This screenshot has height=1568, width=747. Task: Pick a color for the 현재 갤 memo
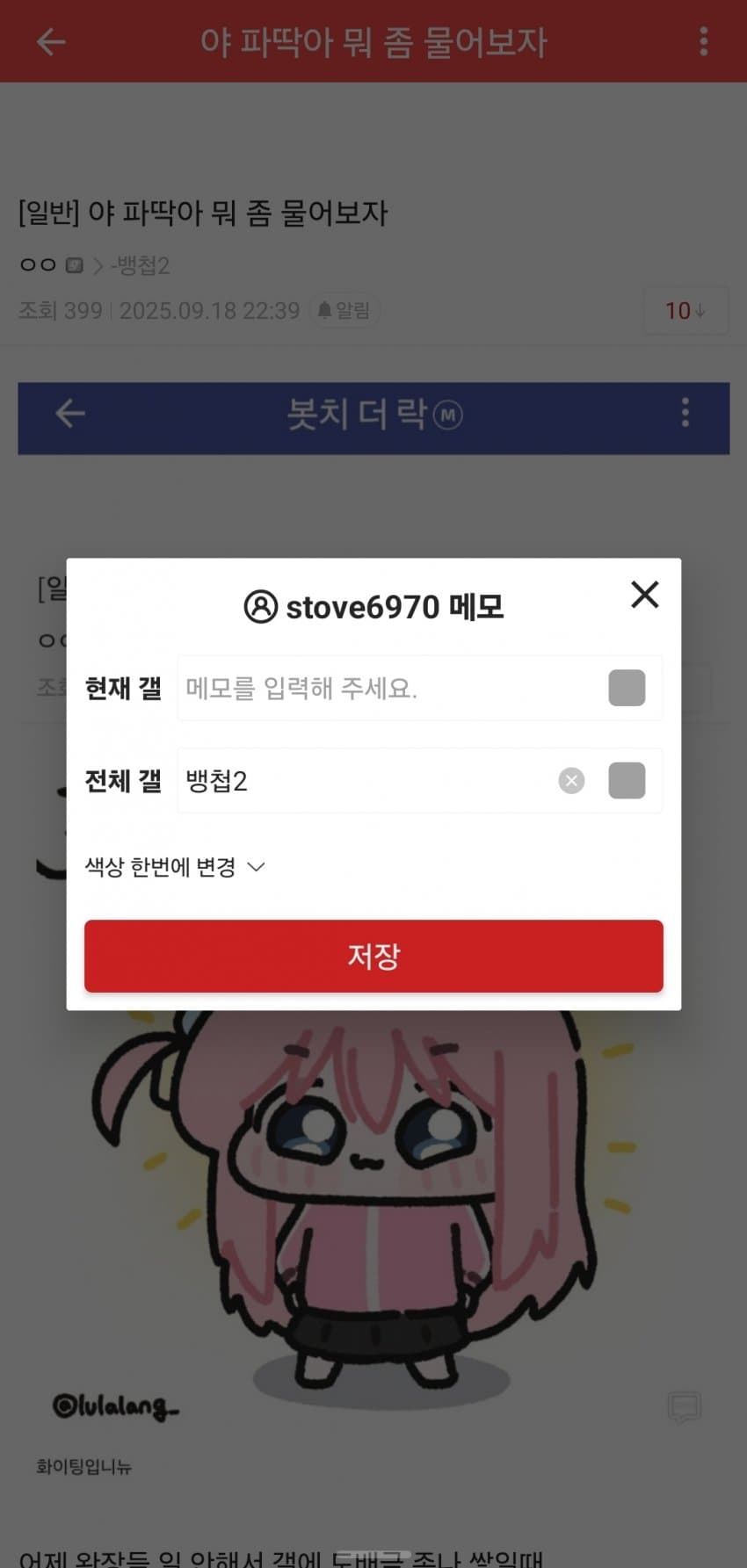tap(627, 688)
